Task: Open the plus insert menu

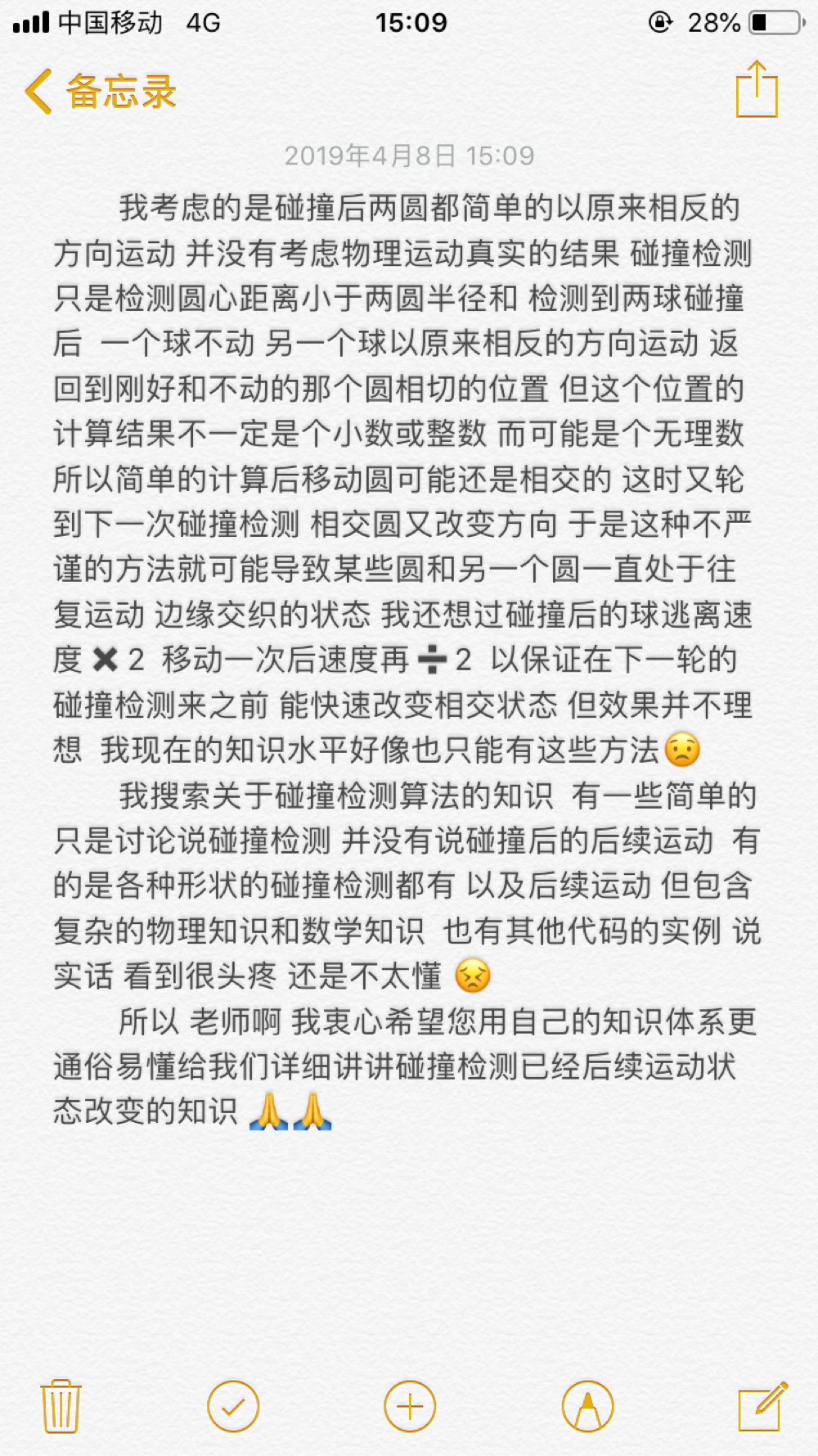Action: (x=410, y=1406)
